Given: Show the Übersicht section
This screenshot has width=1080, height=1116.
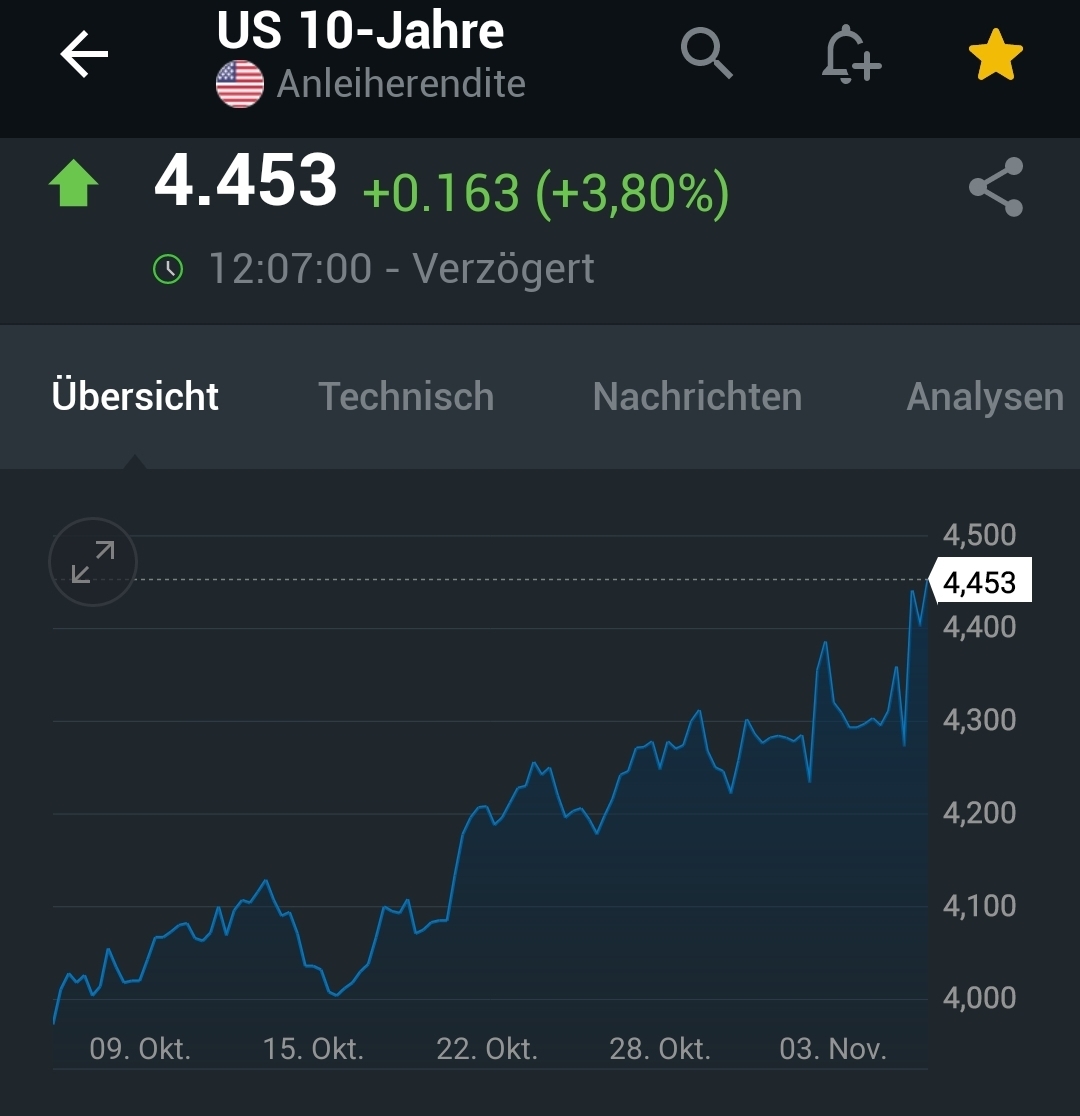Looking at the screenshot, I should pyautogui.click(x=135, y=396).
